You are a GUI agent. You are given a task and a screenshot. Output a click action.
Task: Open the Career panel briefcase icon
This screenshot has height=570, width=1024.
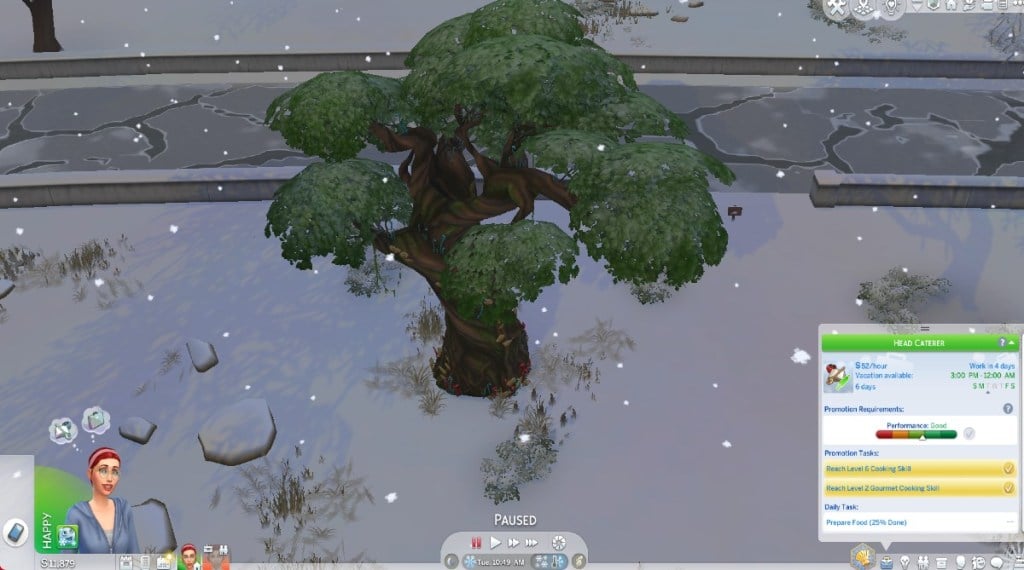[886, 562]
